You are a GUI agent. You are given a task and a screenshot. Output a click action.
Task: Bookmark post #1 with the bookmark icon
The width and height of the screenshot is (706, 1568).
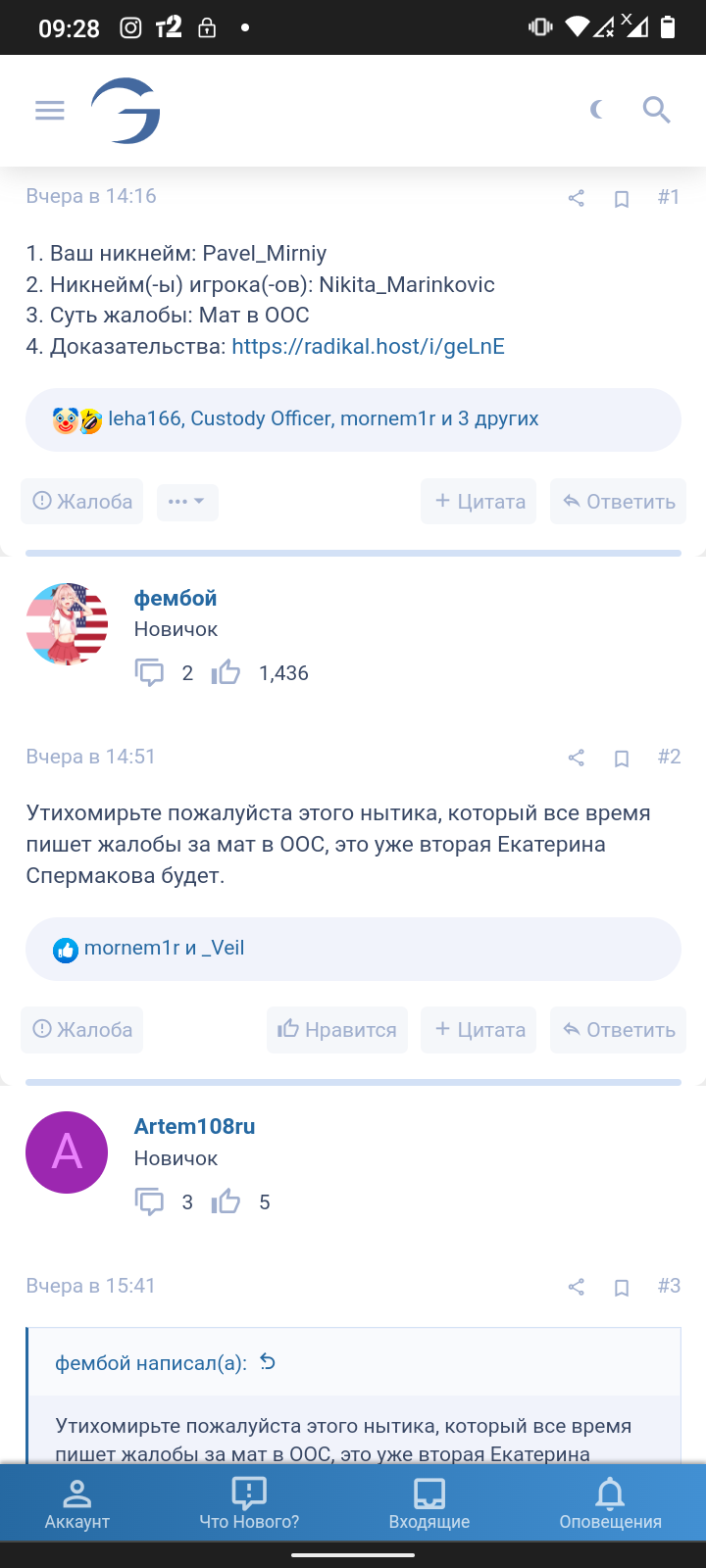click(621, 196)
